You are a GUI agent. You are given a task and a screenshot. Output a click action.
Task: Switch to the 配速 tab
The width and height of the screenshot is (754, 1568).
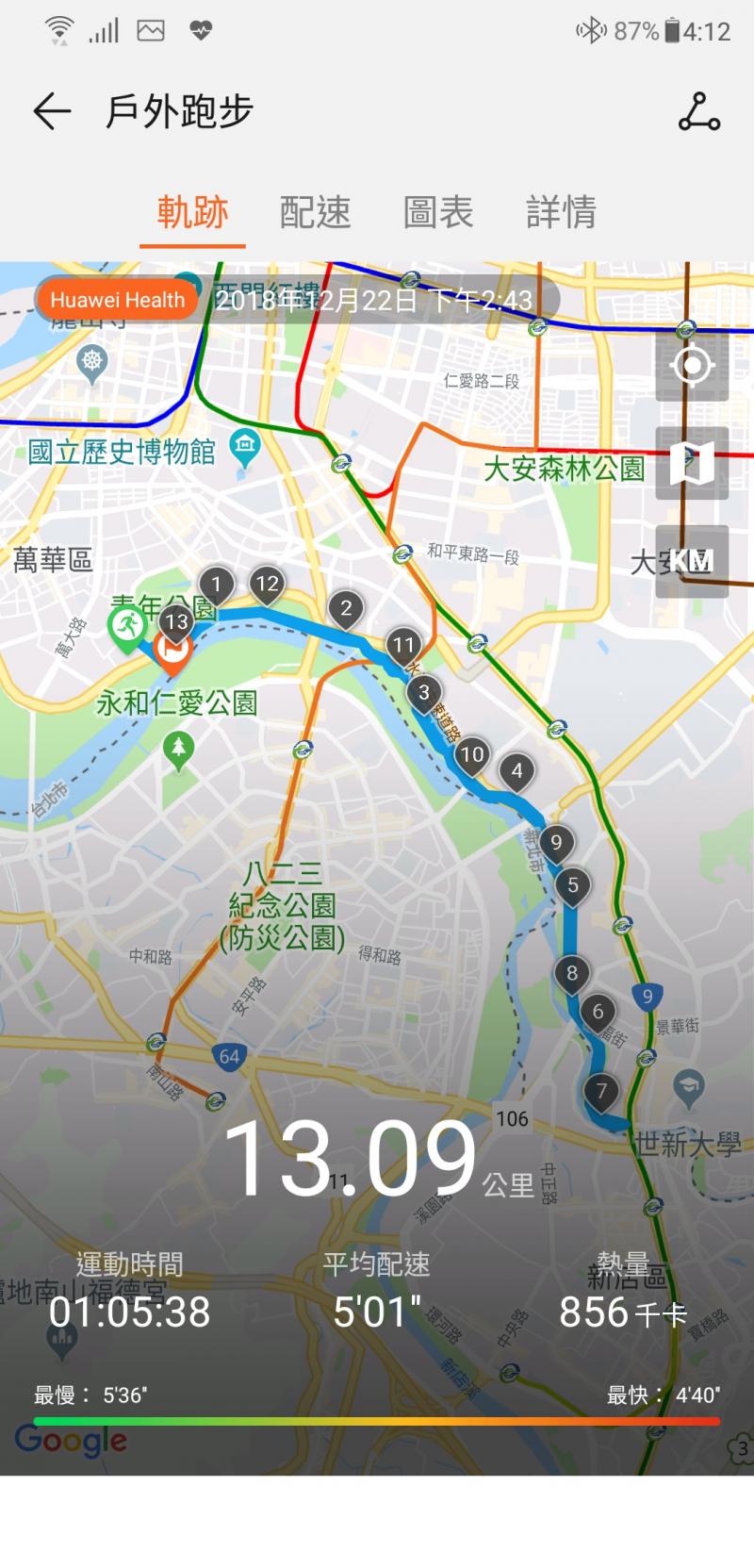click(x=315, y=212)
